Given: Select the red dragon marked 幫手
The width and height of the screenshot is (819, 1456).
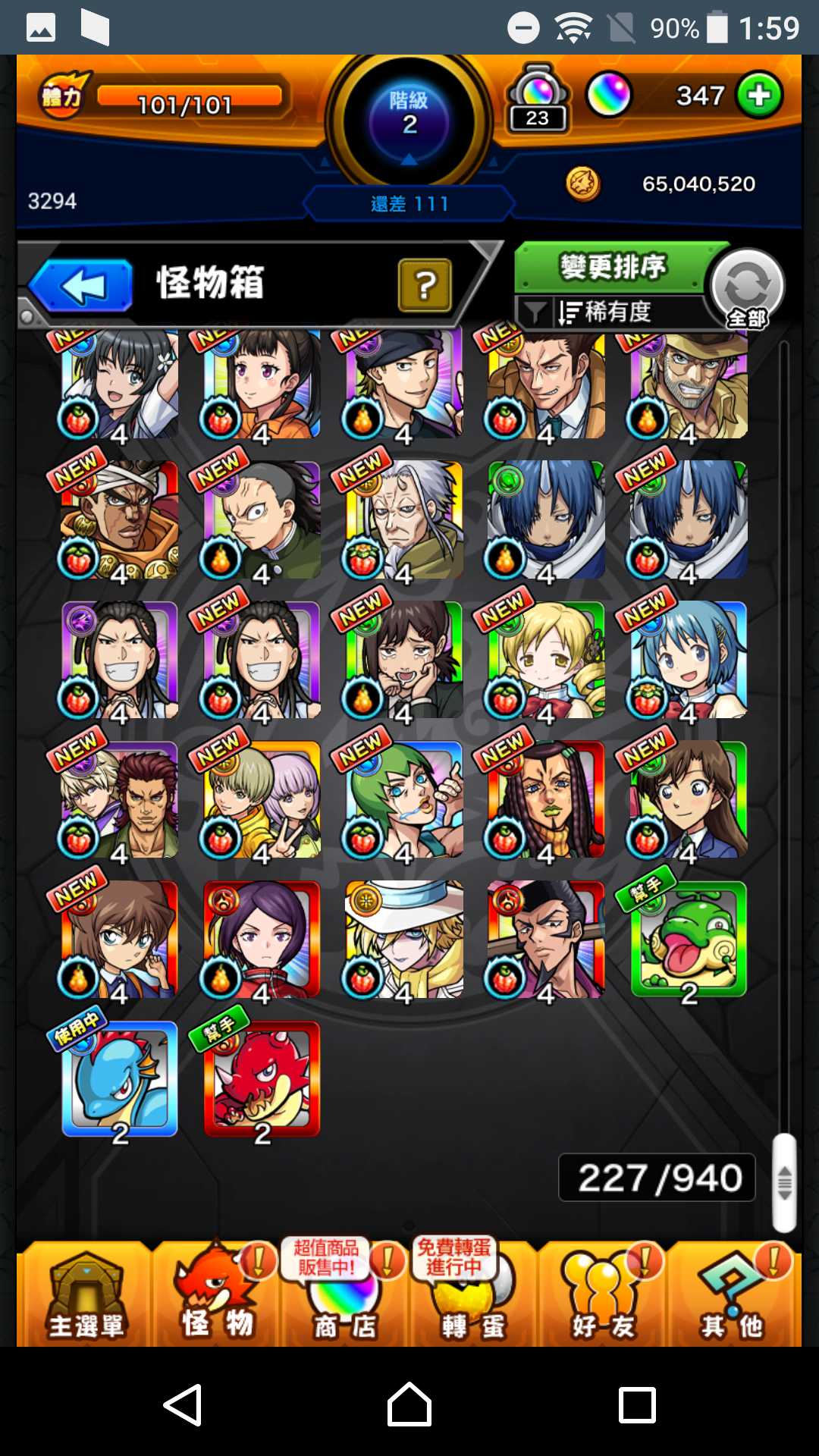Looking at the screenshot, I should coord(262,1078).
